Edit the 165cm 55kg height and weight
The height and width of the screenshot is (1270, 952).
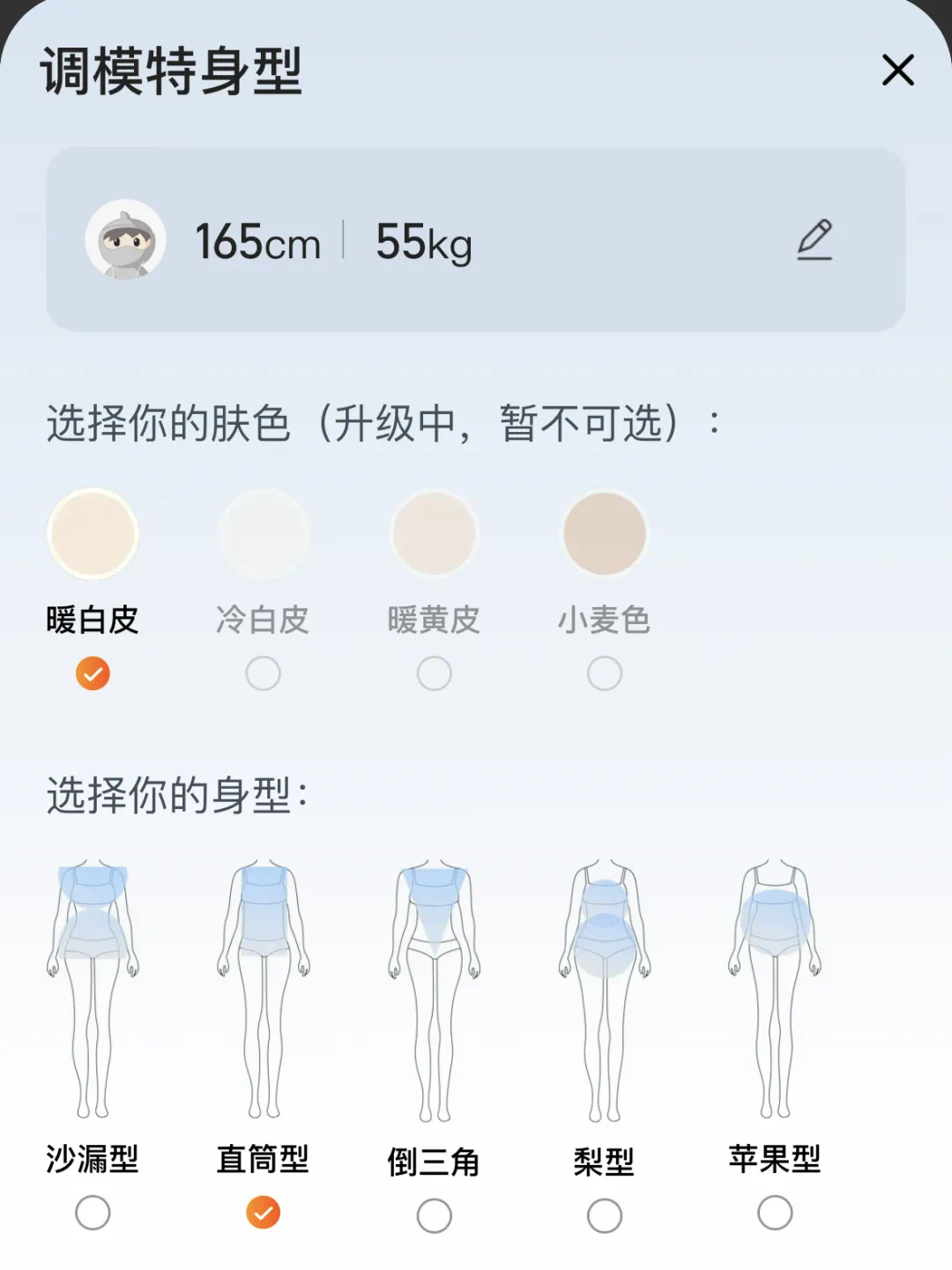[814, 240]
